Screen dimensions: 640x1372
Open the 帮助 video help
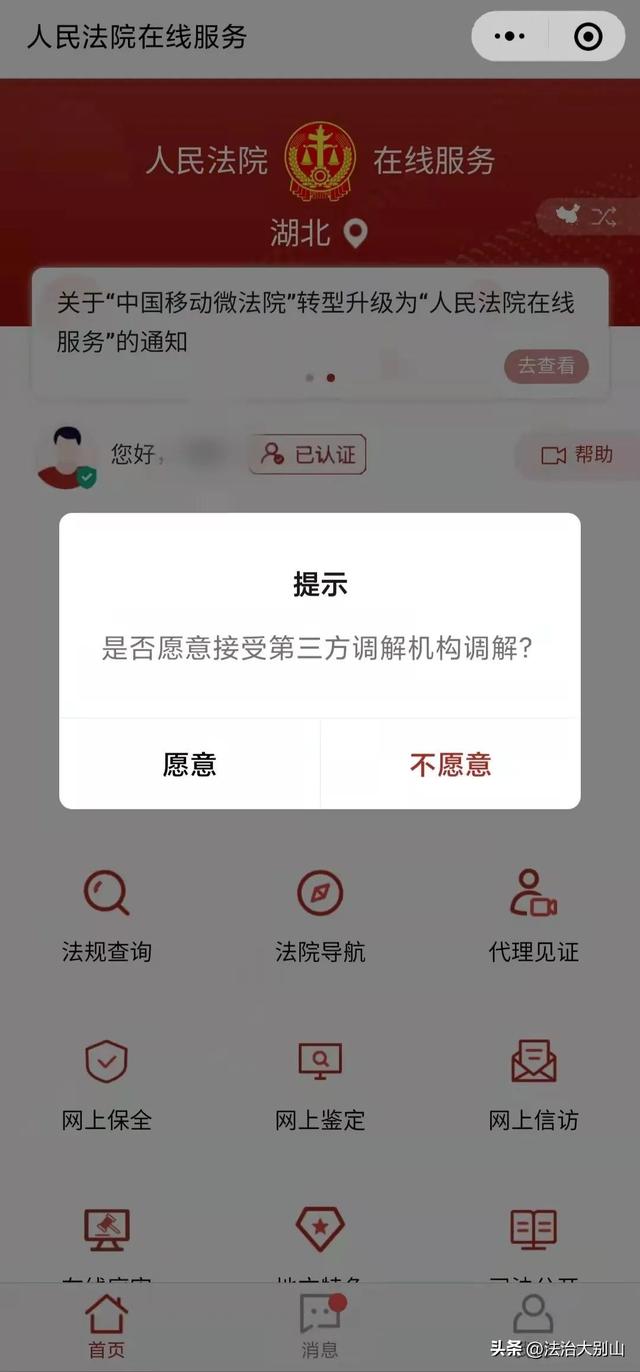[x=577, y=455]
